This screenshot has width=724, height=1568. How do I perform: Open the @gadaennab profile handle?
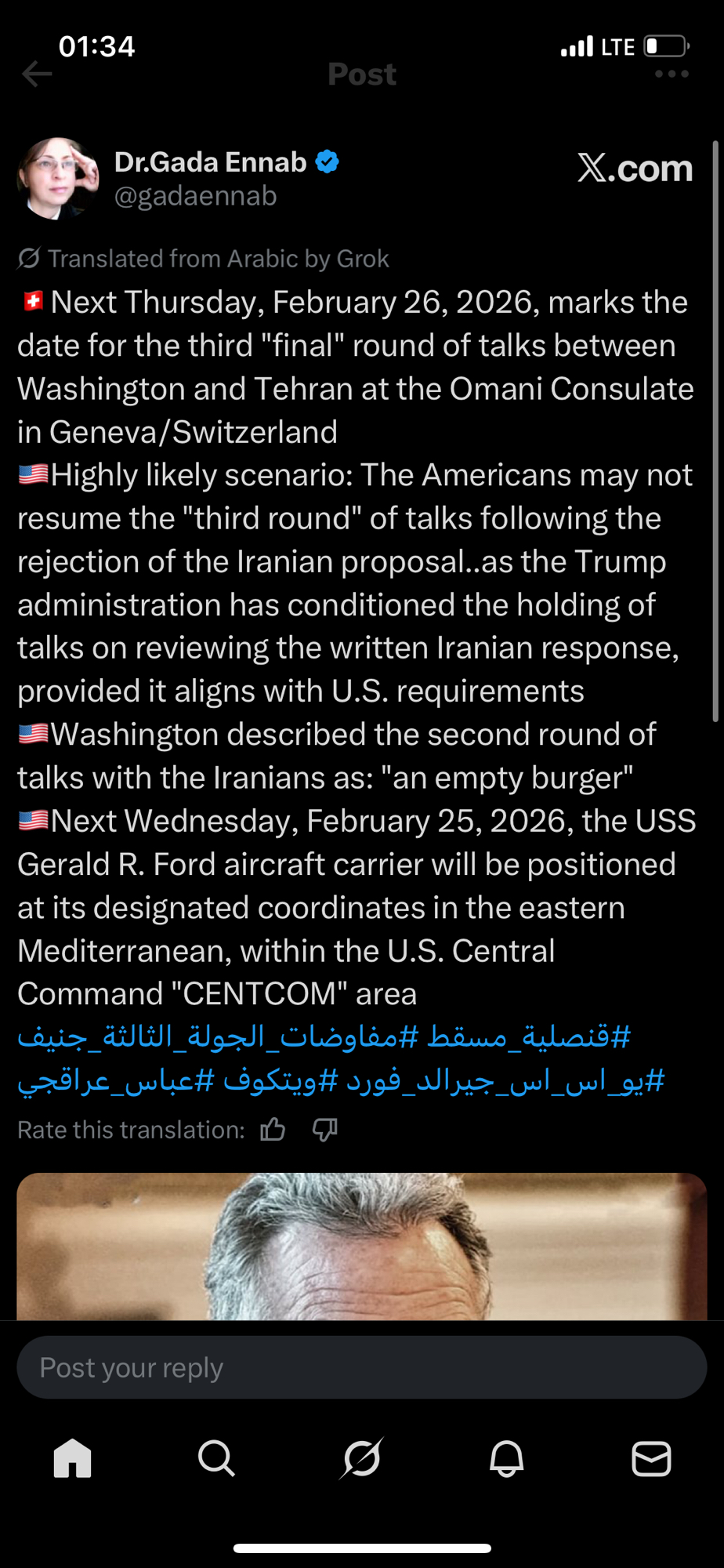click(x=195, y=196)
